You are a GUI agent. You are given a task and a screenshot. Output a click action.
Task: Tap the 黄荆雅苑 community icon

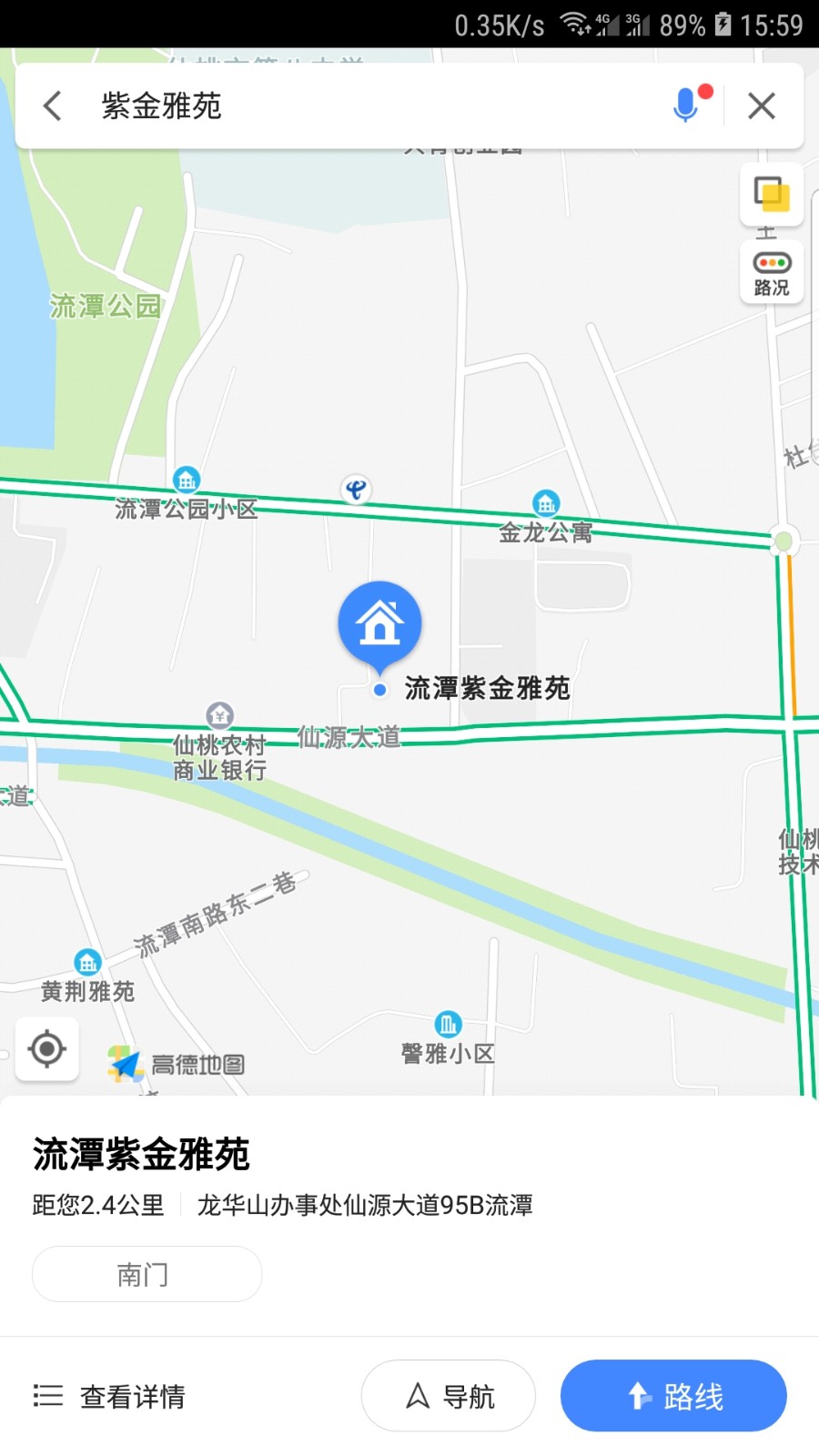(86, 960)
